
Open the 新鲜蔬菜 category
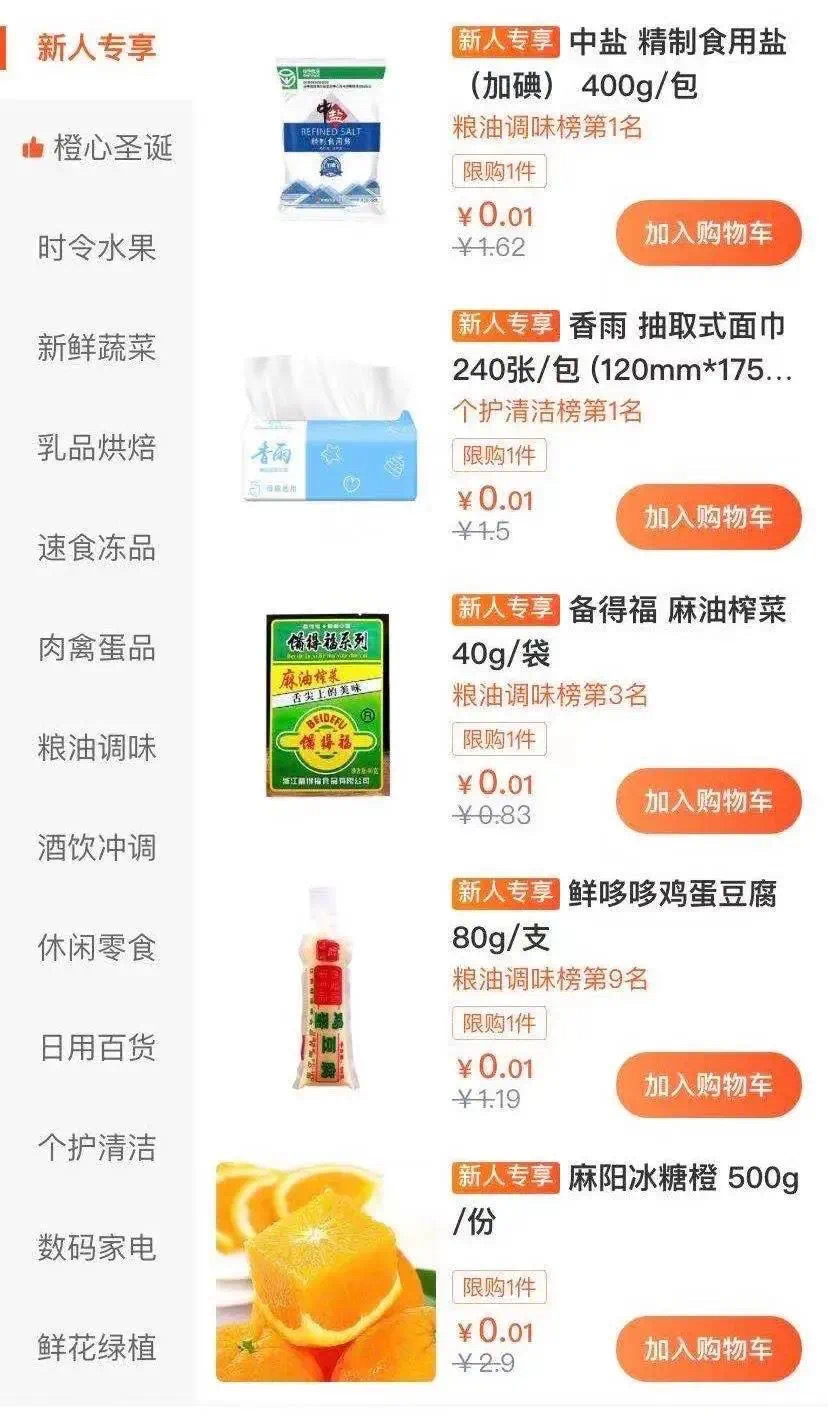97,348
